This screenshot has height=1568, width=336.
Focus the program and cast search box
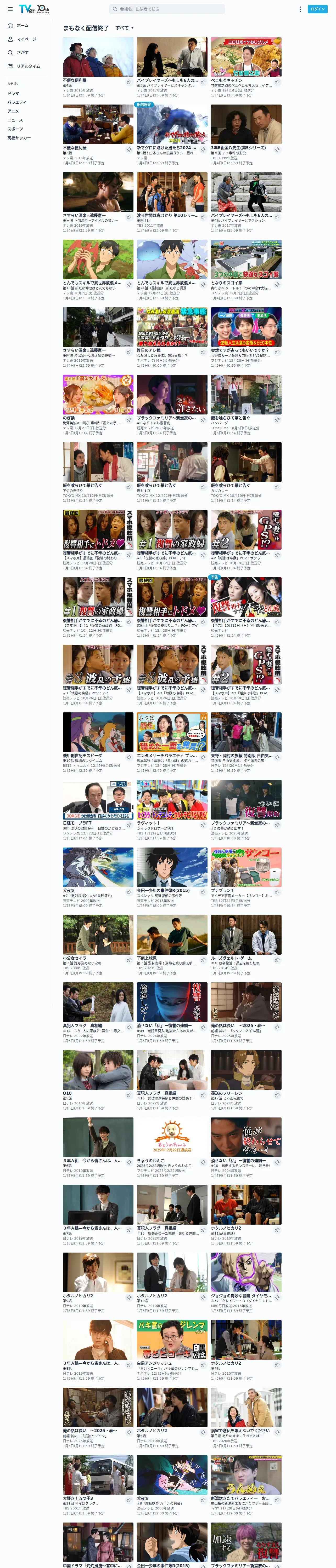point(166,9)
